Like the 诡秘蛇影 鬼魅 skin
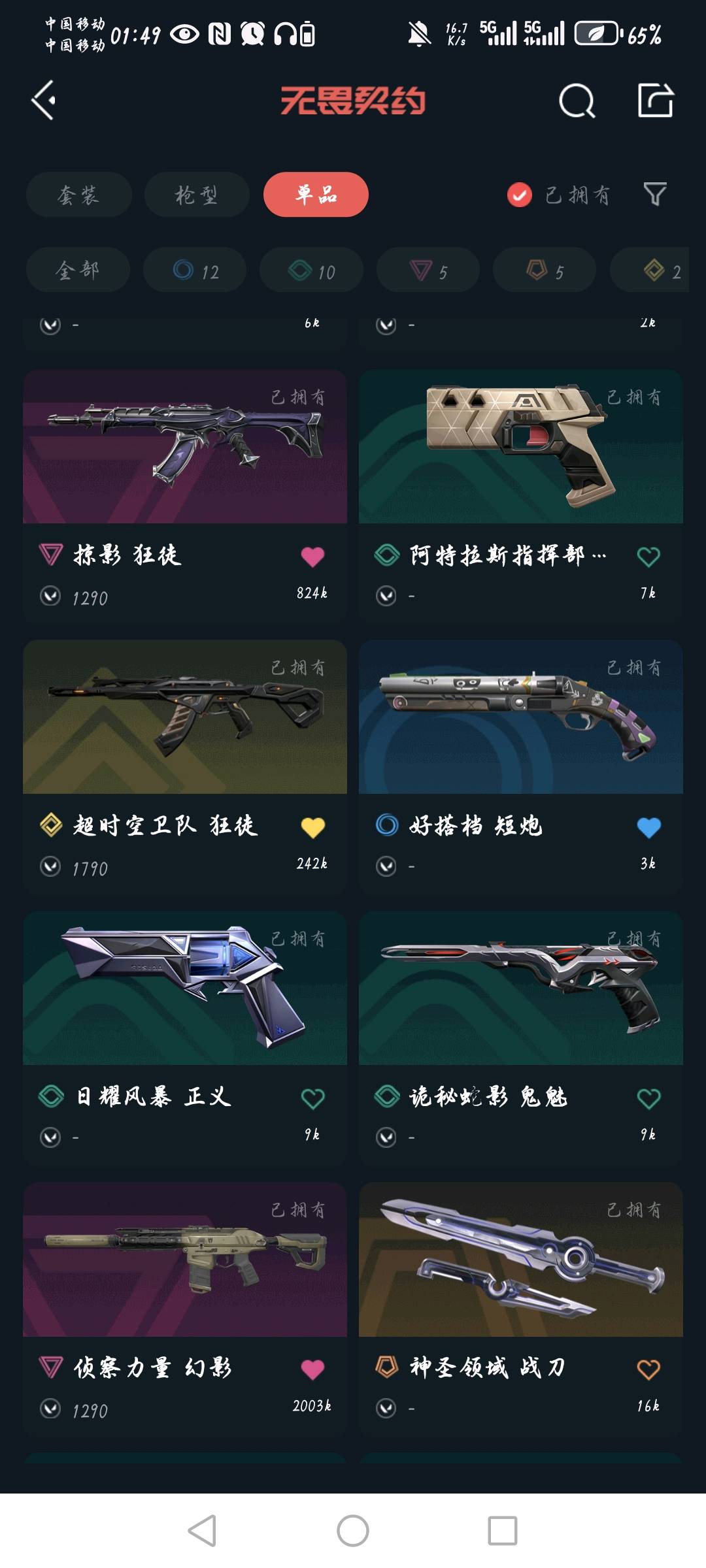 coord(648,1098)
